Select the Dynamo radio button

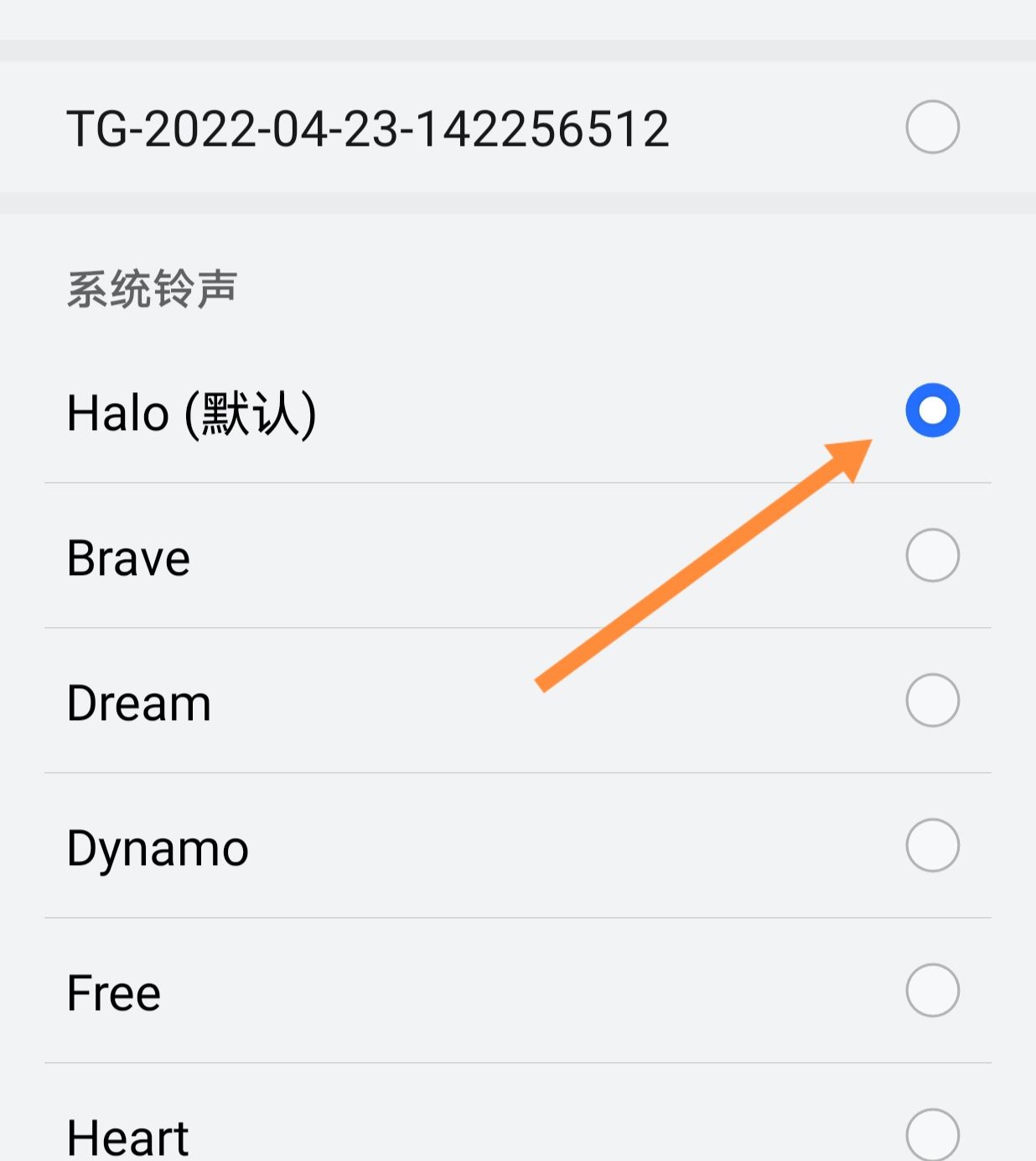click(933, 844)
